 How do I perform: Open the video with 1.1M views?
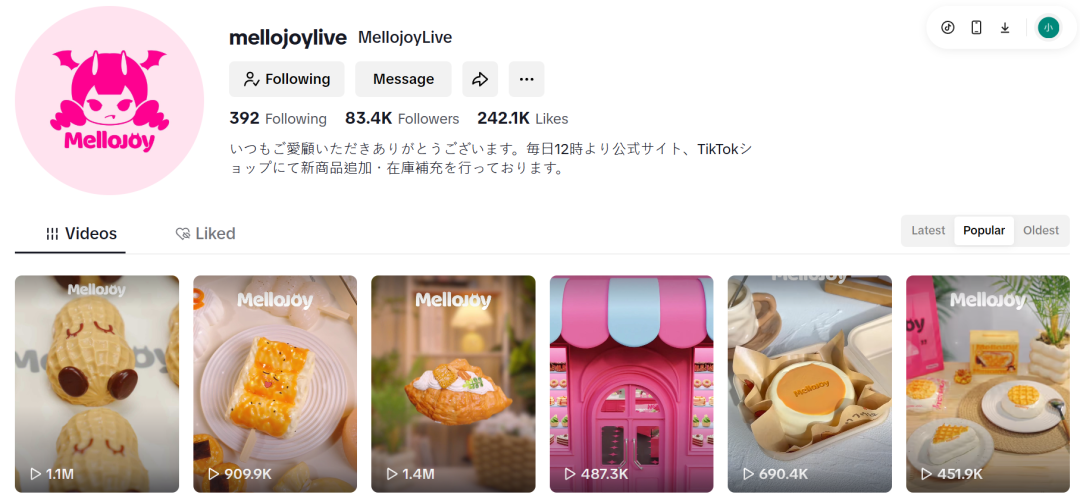[97, 384]
